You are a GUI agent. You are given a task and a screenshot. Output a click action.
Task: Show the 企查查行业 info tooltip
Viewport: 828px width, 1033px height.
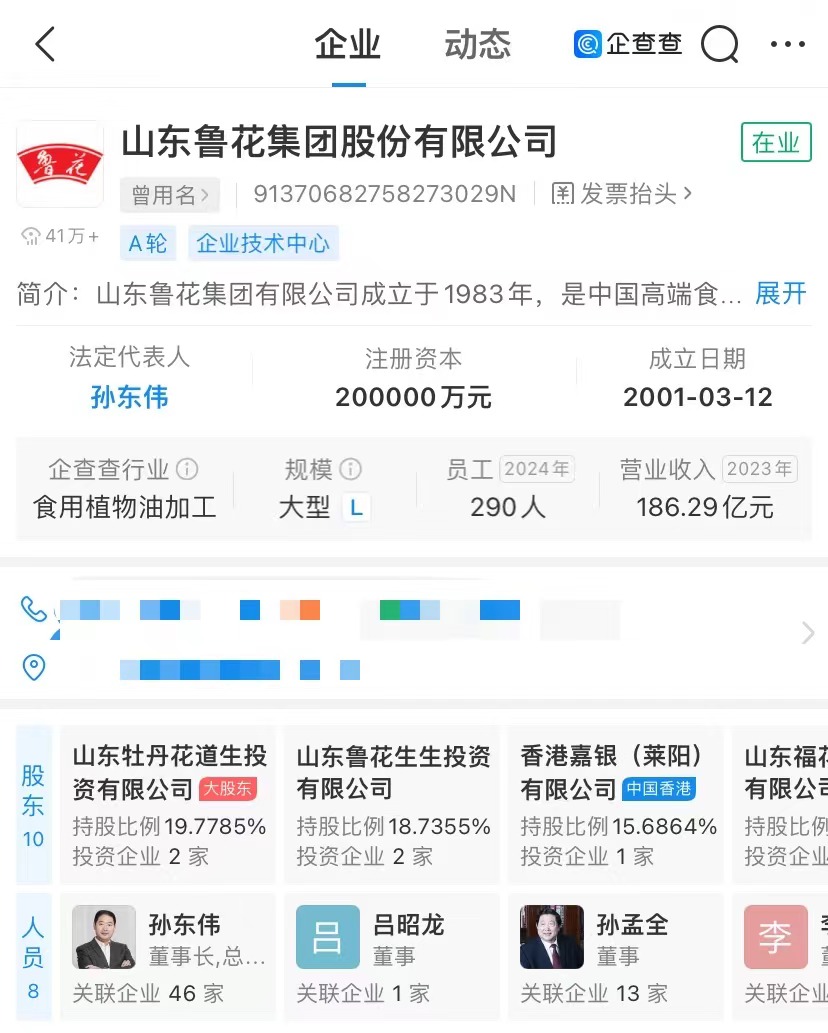187,469
